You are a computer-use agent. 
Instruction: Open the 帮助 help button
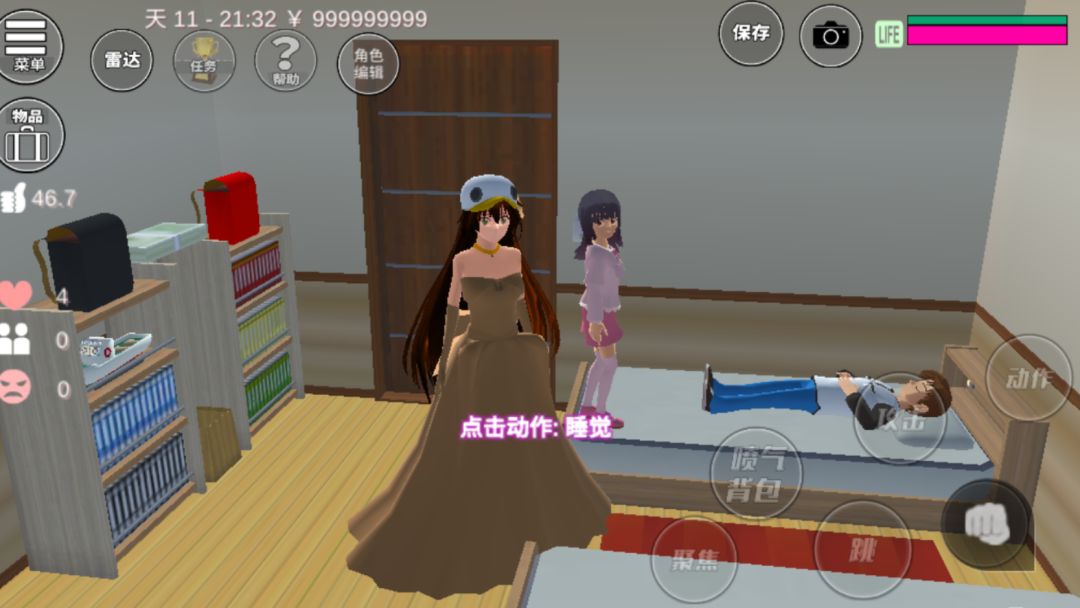[286, 61]
